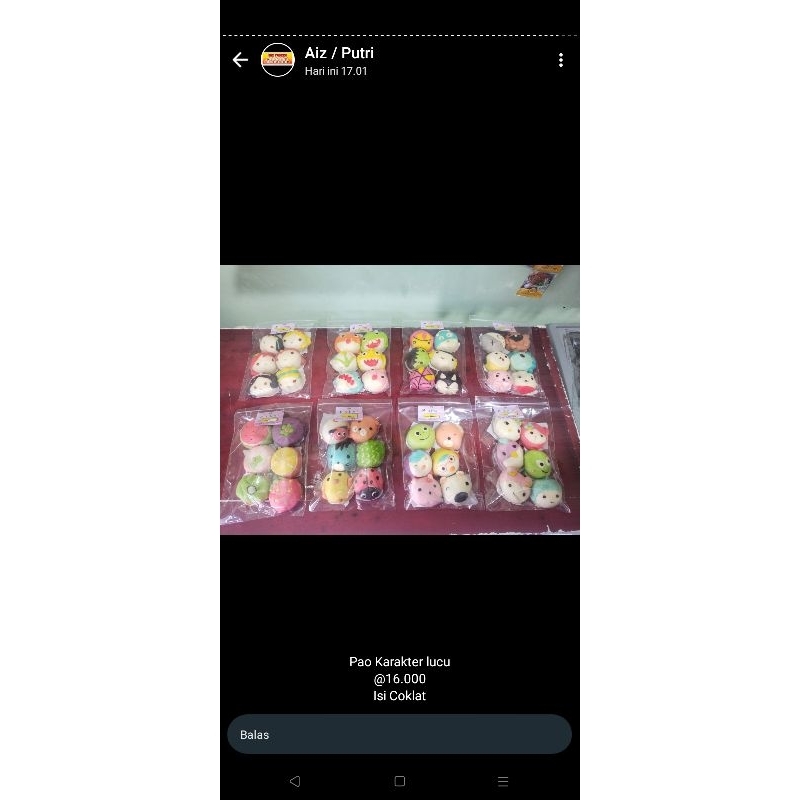Open the recent apps view
The image size is (800, 800).
pyautogui.click(x=503, y=781)
